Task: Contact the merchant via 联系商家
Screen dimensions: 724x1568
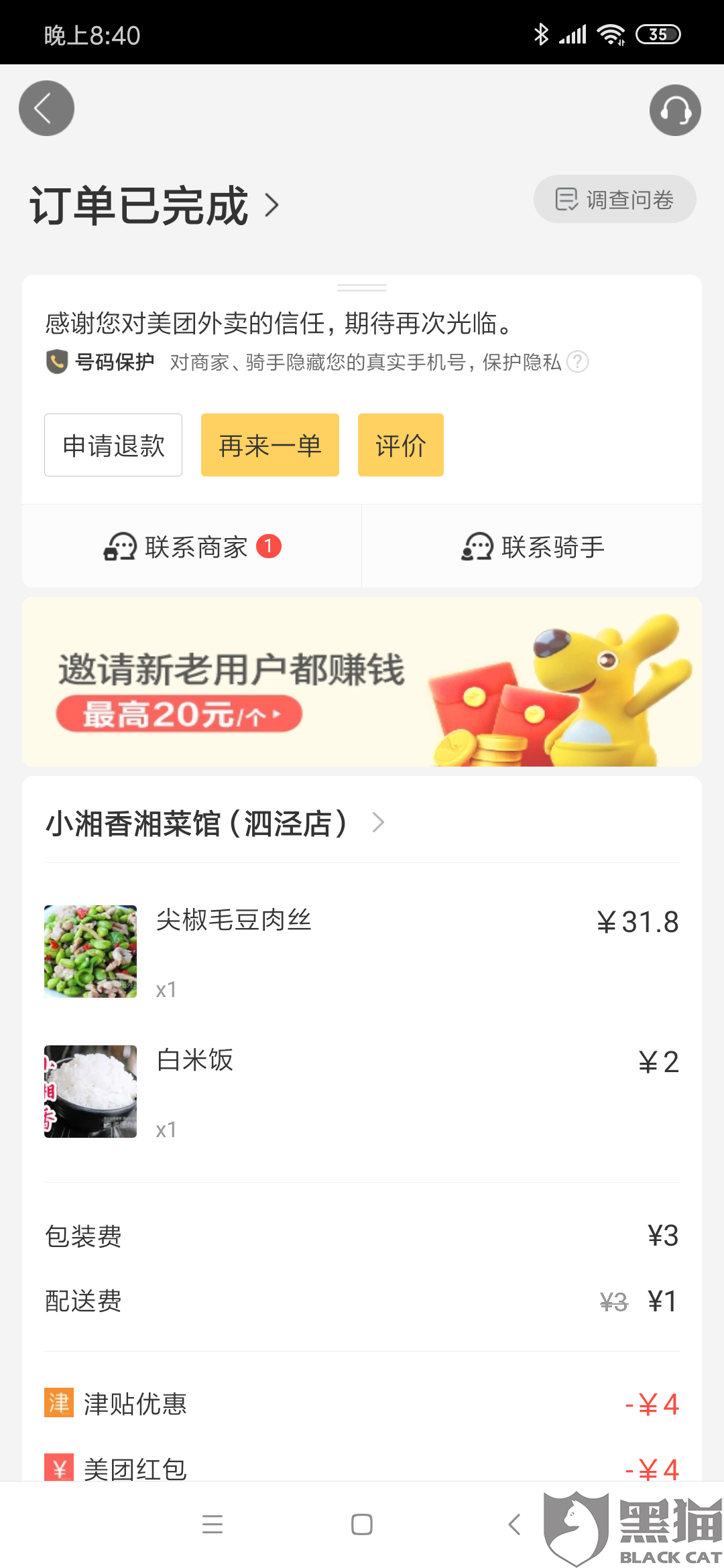Action: pos(192,547)
